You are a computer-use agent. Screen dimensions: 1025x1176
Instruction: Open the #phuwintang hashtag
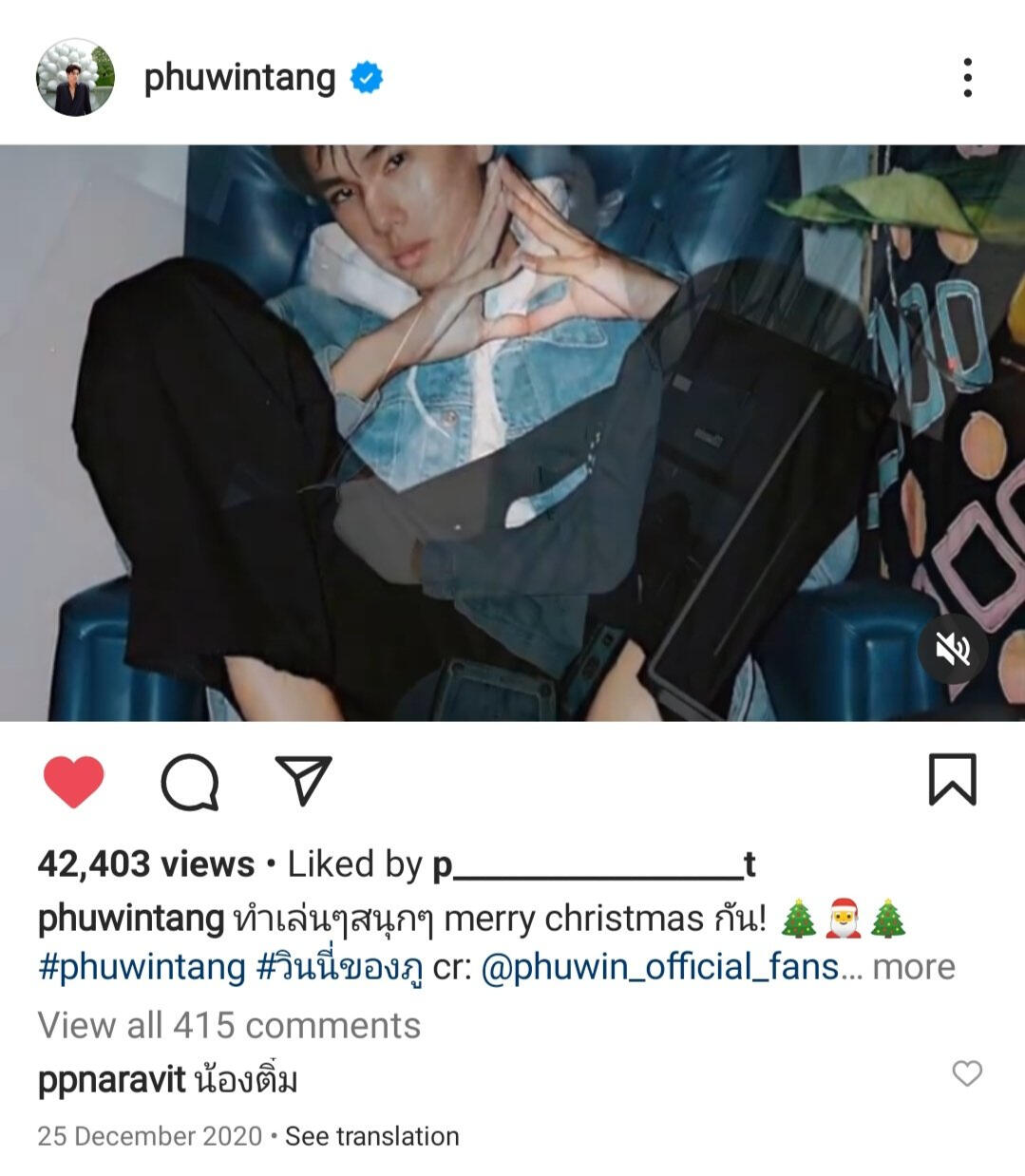tap(142, 966)
